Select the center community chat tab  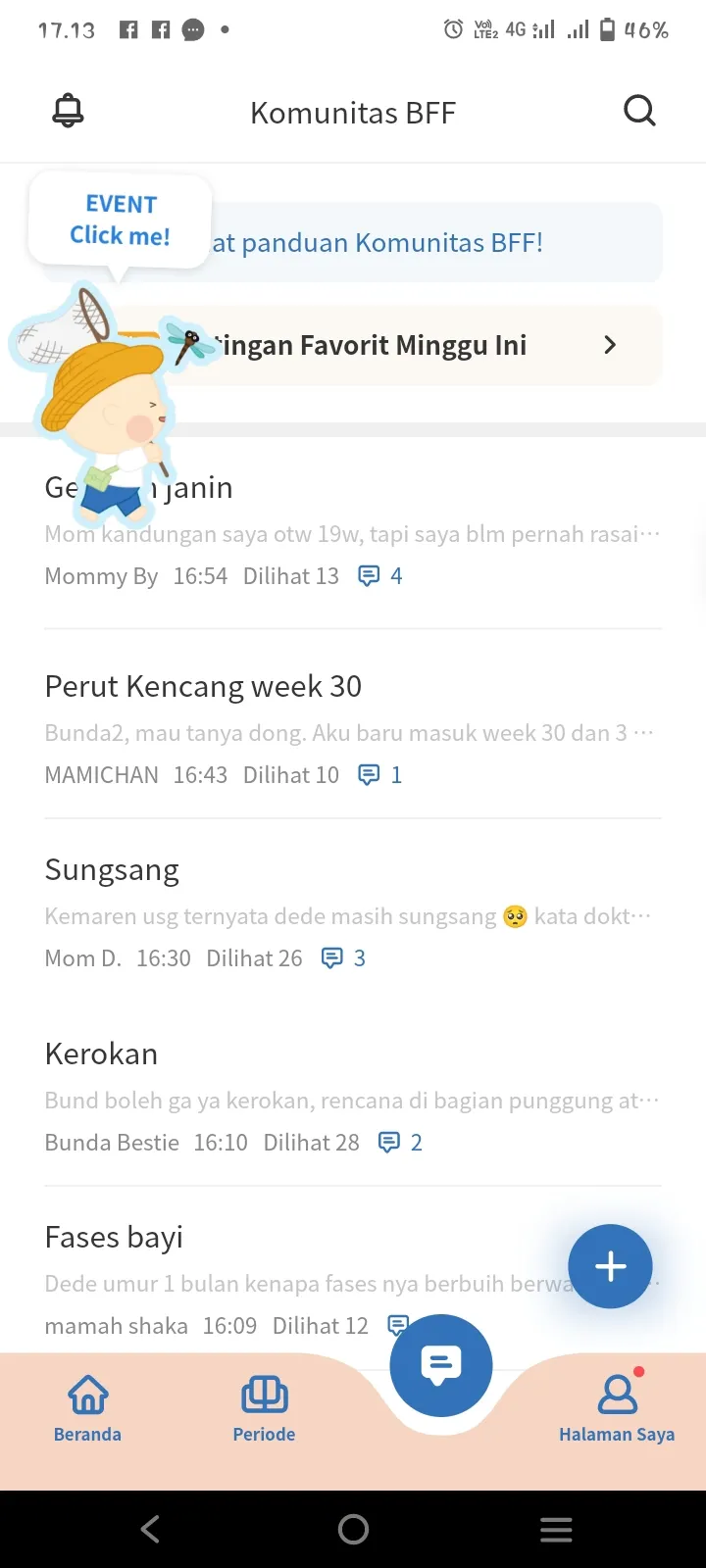[441, 1365]
